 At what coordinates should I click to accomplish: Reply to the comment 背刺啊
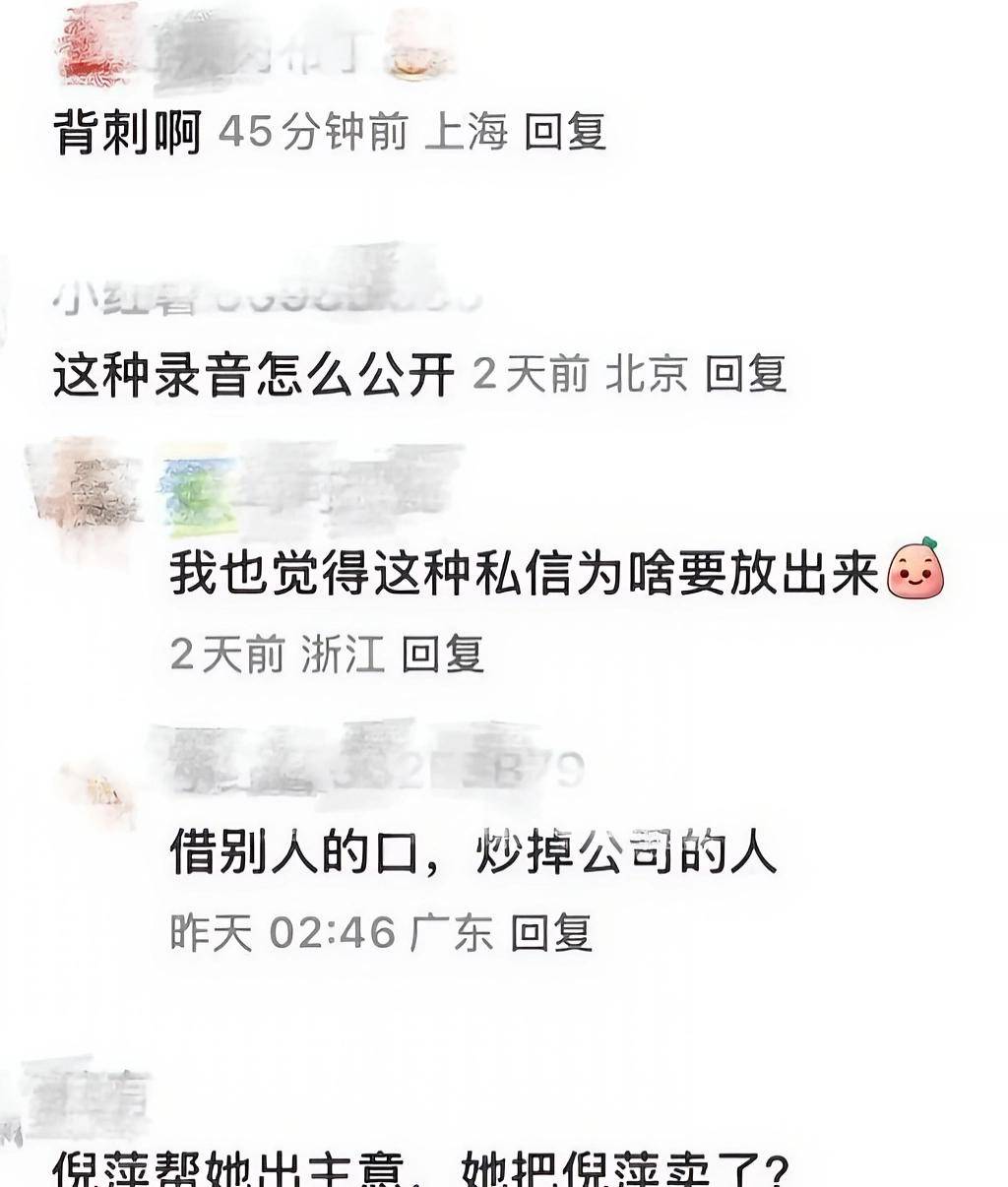(564, 131)
